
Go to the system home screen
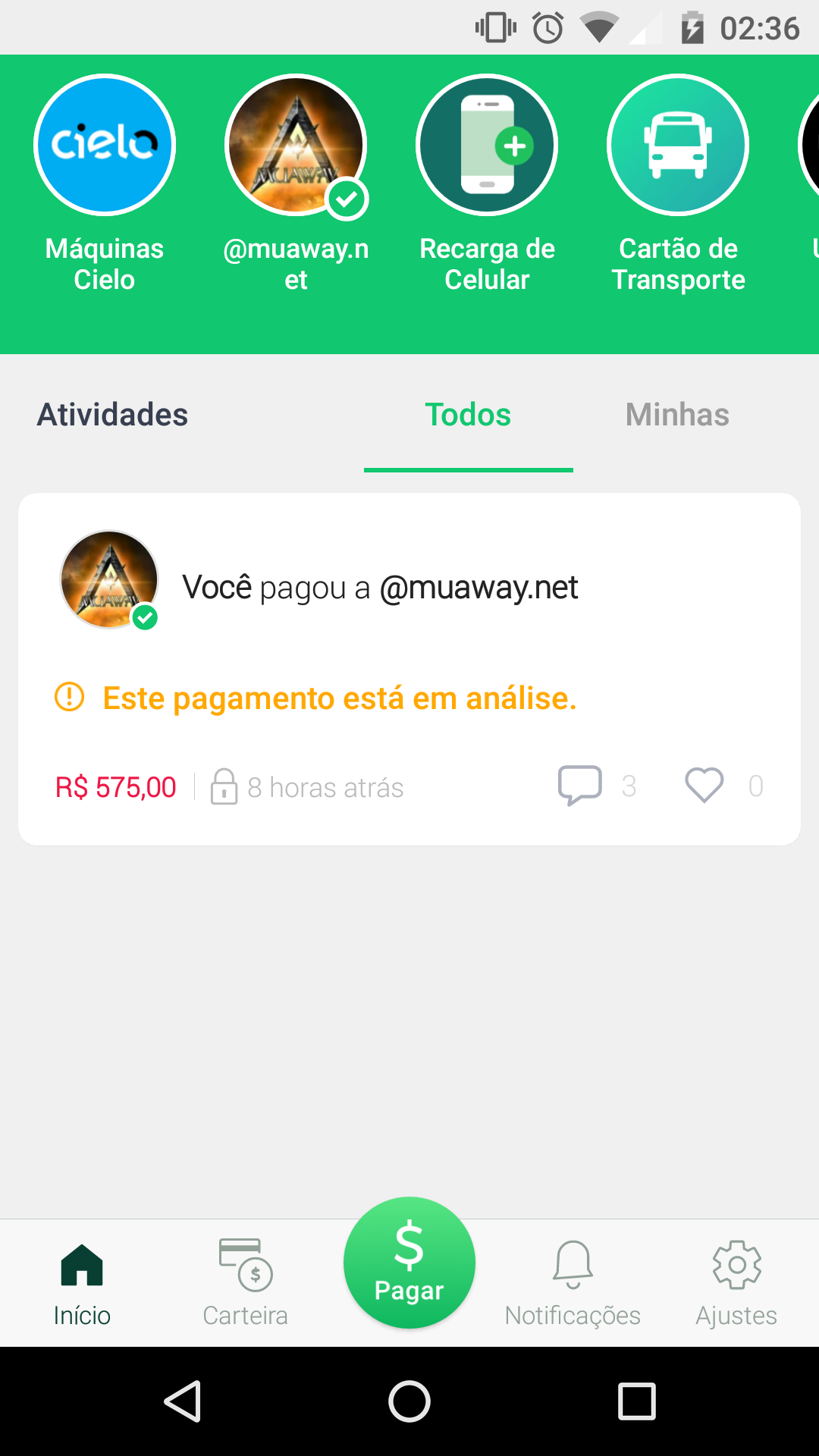[x=409, y=1401]
